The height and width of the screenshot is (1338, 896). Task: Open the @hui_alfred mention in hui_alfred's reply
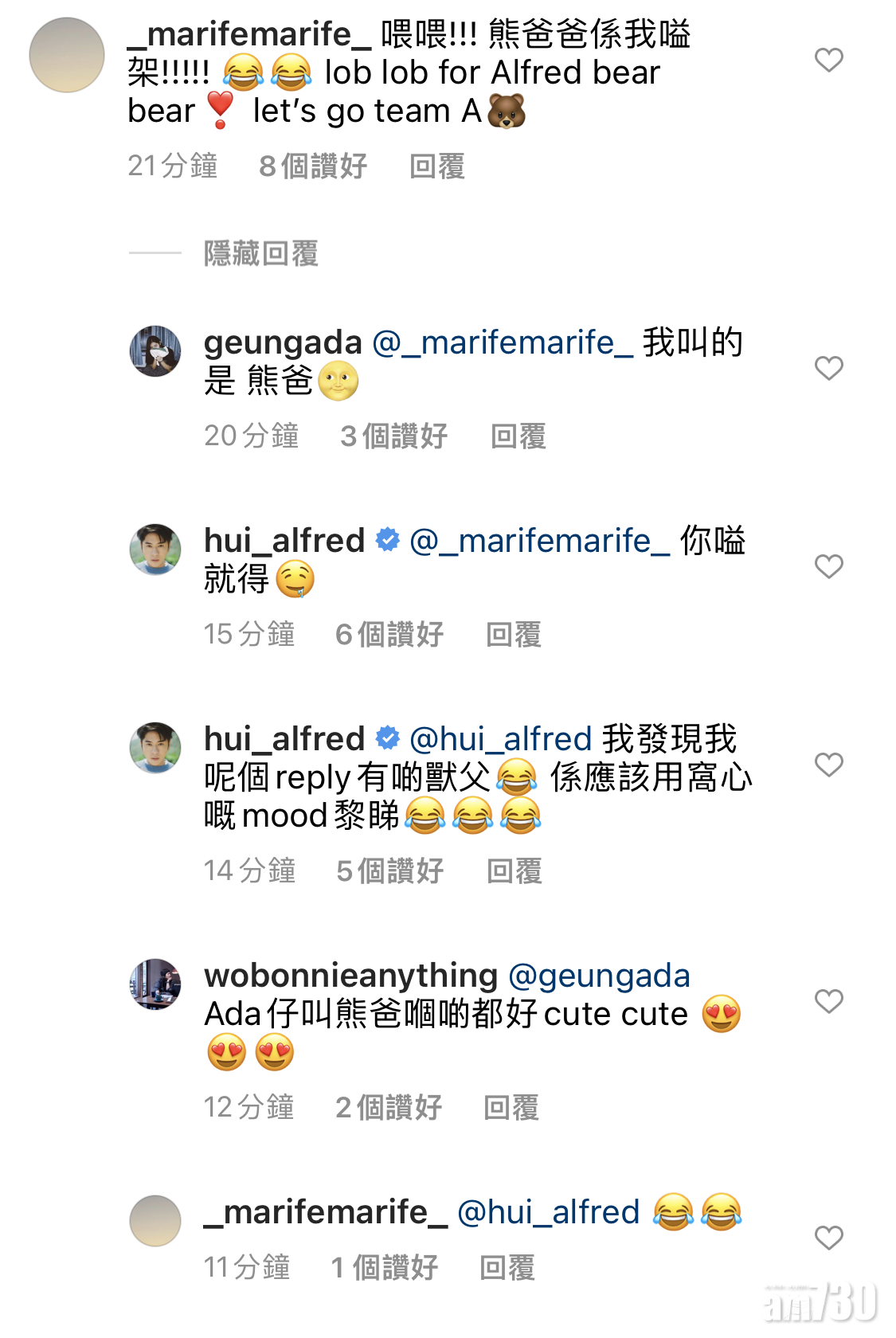click(x=500, y=739)
